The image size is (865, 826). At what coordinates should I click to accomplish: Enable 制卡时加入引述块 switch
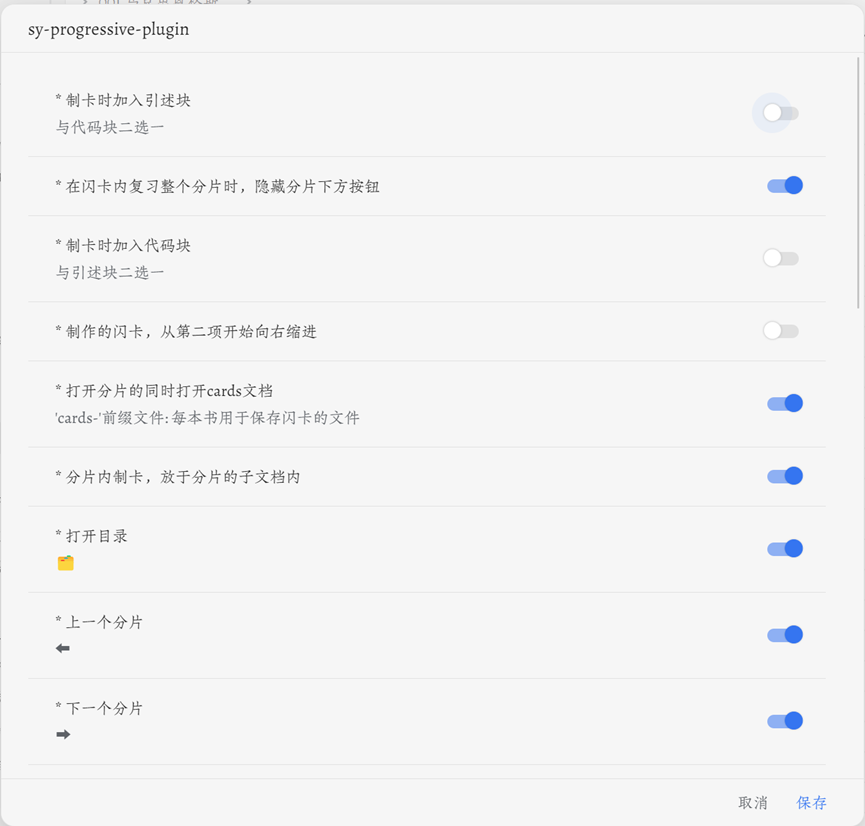(780, 113)
